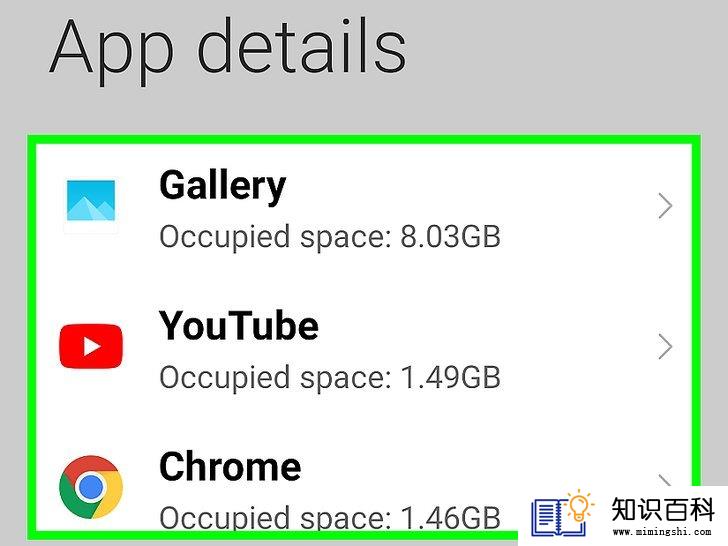Open Gallery storage details
Screen dimensions: 728x546
click(x=360, y=208)
